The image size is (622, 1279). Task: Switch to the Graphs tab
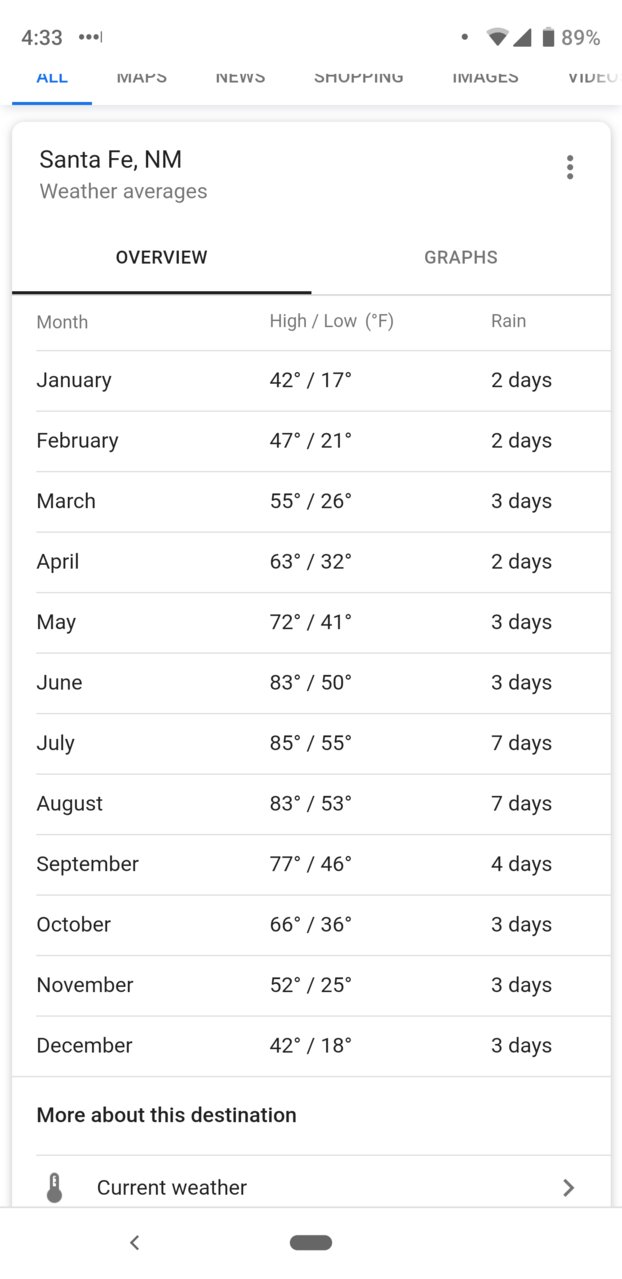[x=460, y=257]
